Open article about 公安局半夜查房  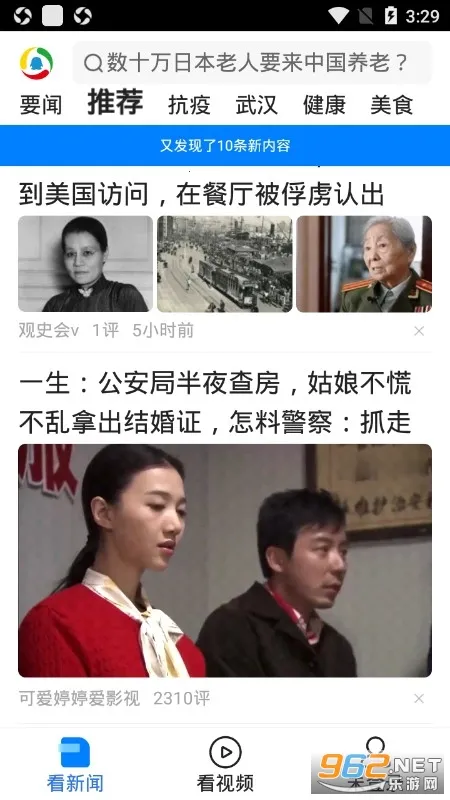click(215, 403)
